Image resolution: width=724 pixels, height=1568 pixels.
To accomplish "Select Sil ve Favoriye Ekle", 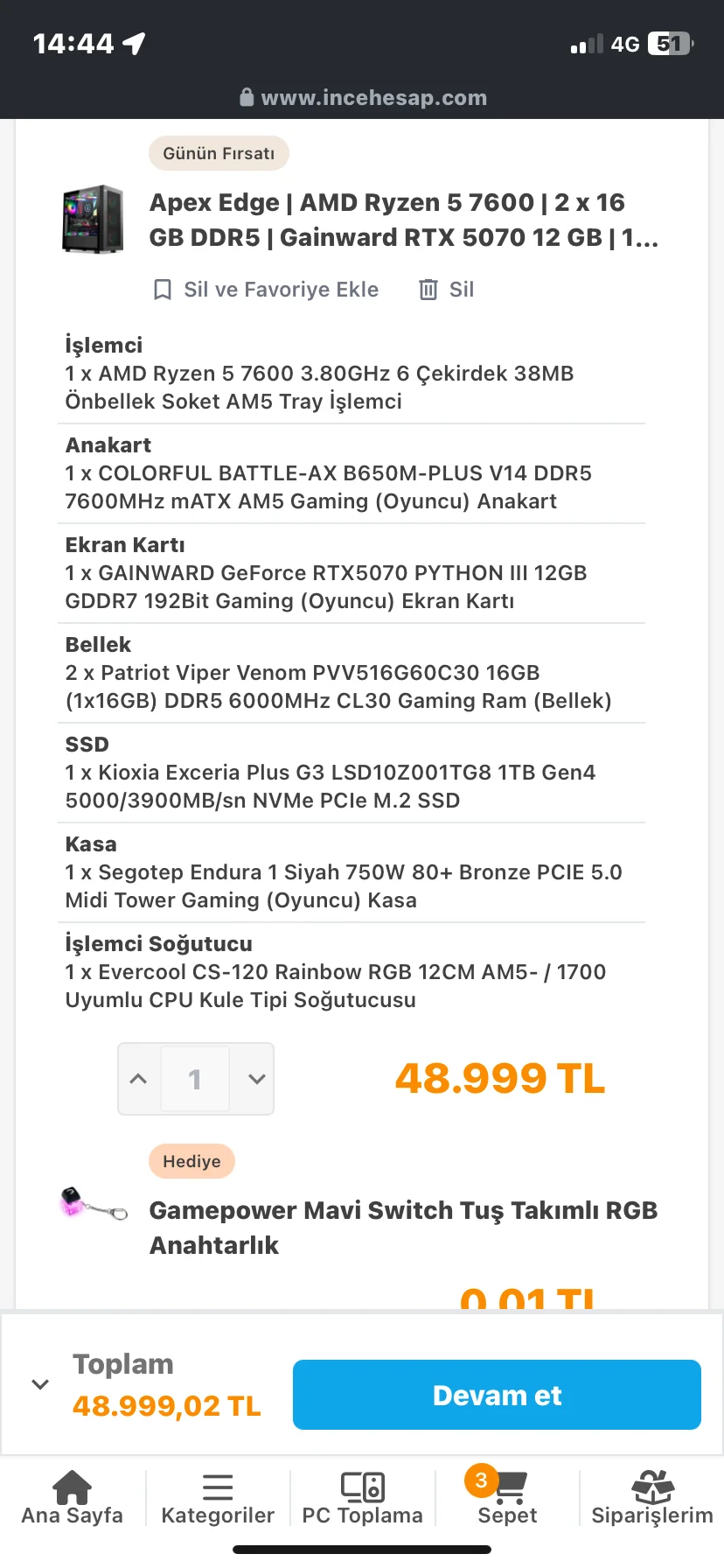I will pyautogui.click(x=267, y=290).
